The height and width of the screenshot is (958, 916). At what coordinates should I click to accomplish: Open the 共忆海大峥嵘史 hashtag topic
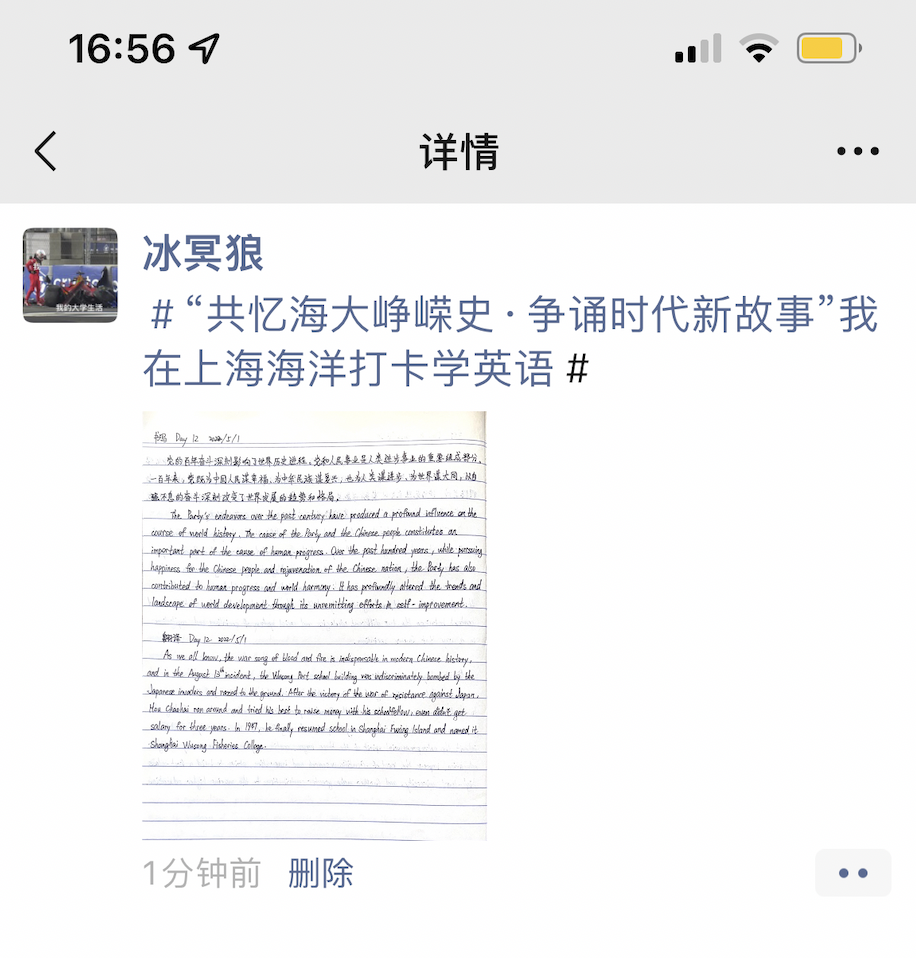pos(510,342)
